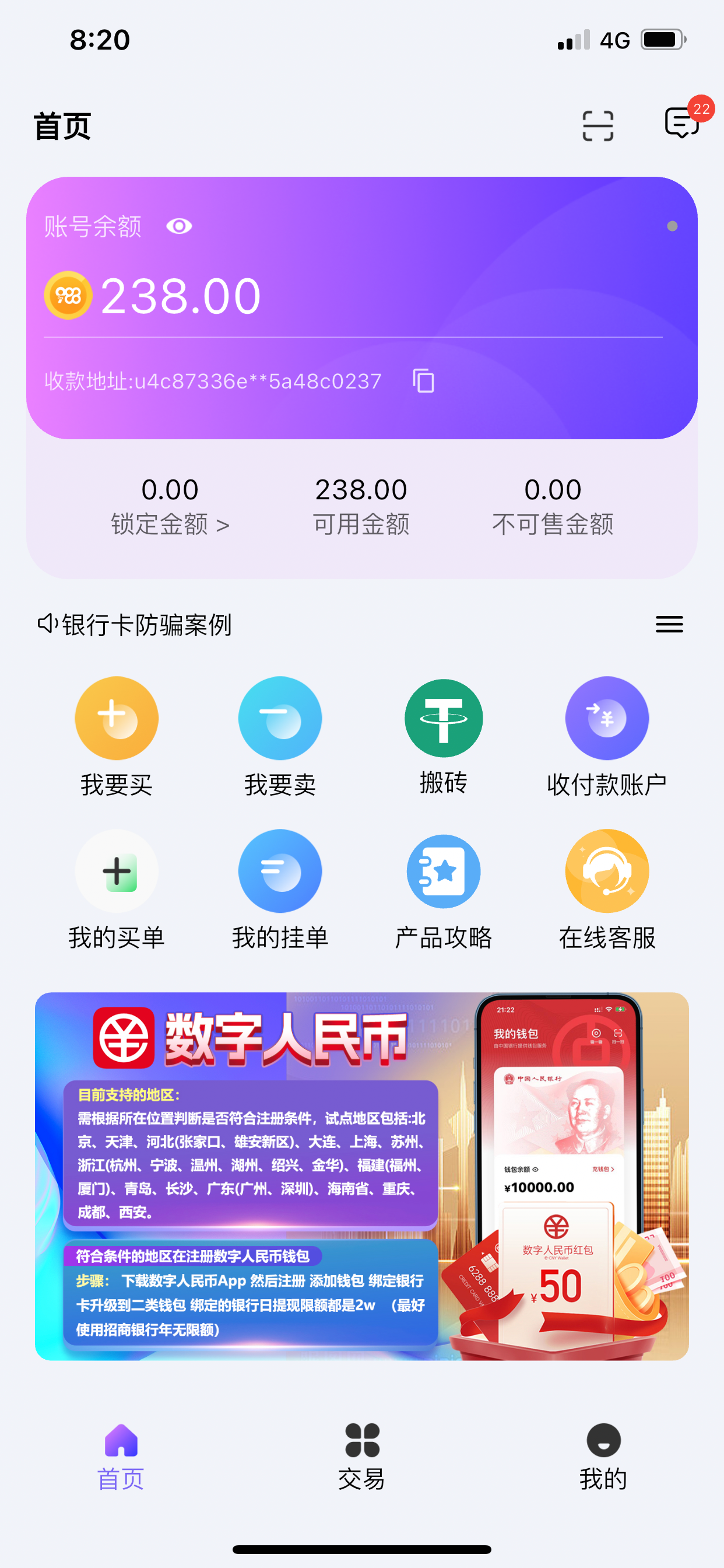
Task: Hide account balance with eye icon
Action: (179, 226)
